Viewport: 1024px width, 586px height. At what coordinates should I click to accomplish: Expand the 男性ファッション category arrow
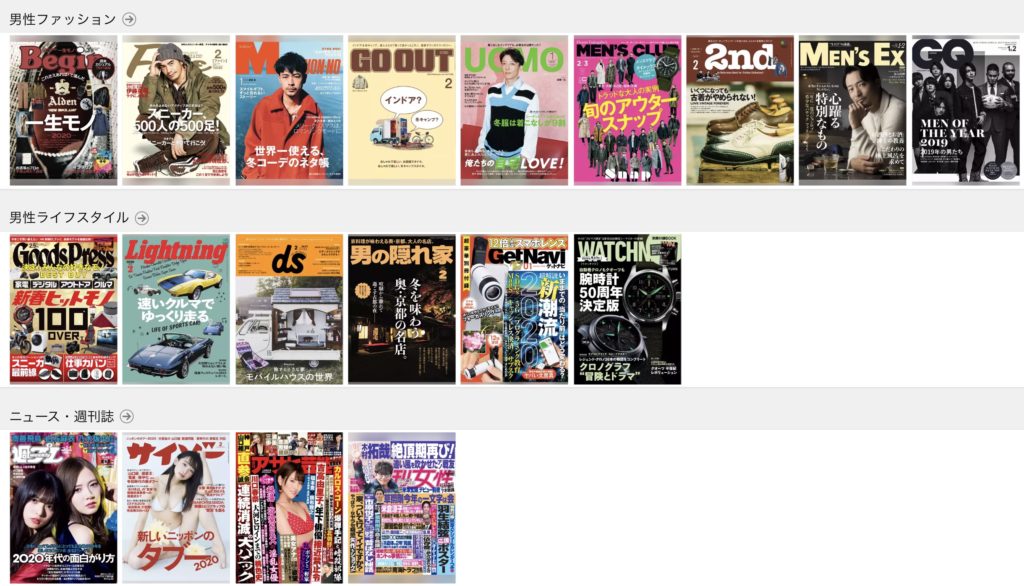129,19
